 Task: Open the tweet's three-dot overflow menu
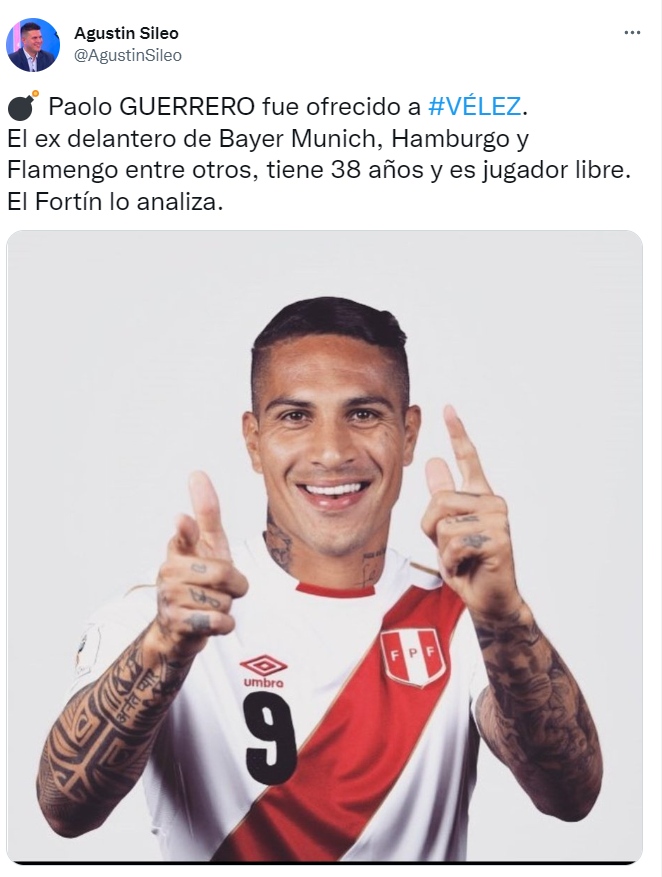[631, 32]
